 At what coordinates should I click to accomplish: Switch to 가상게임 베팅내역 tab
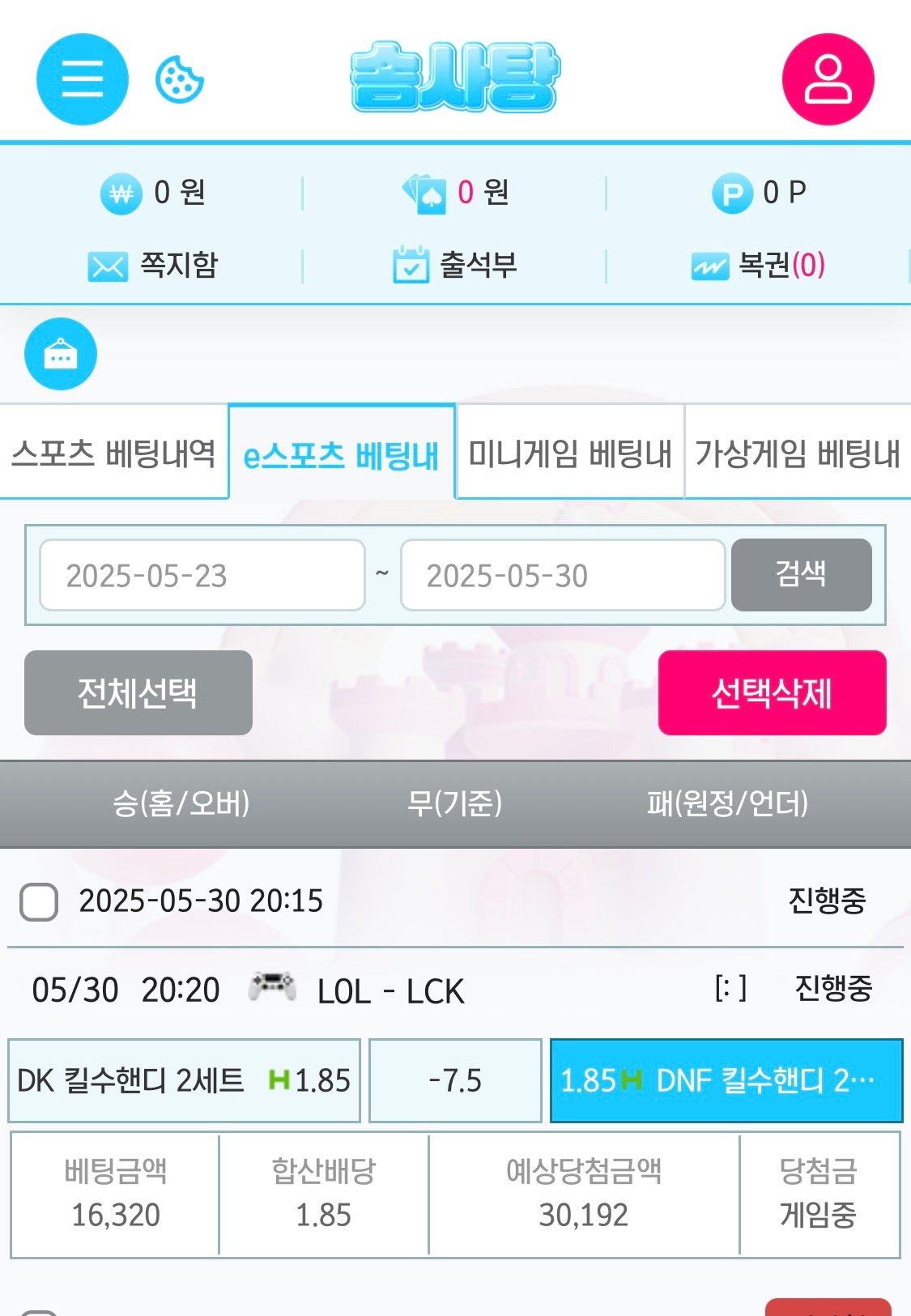(798, 453)
